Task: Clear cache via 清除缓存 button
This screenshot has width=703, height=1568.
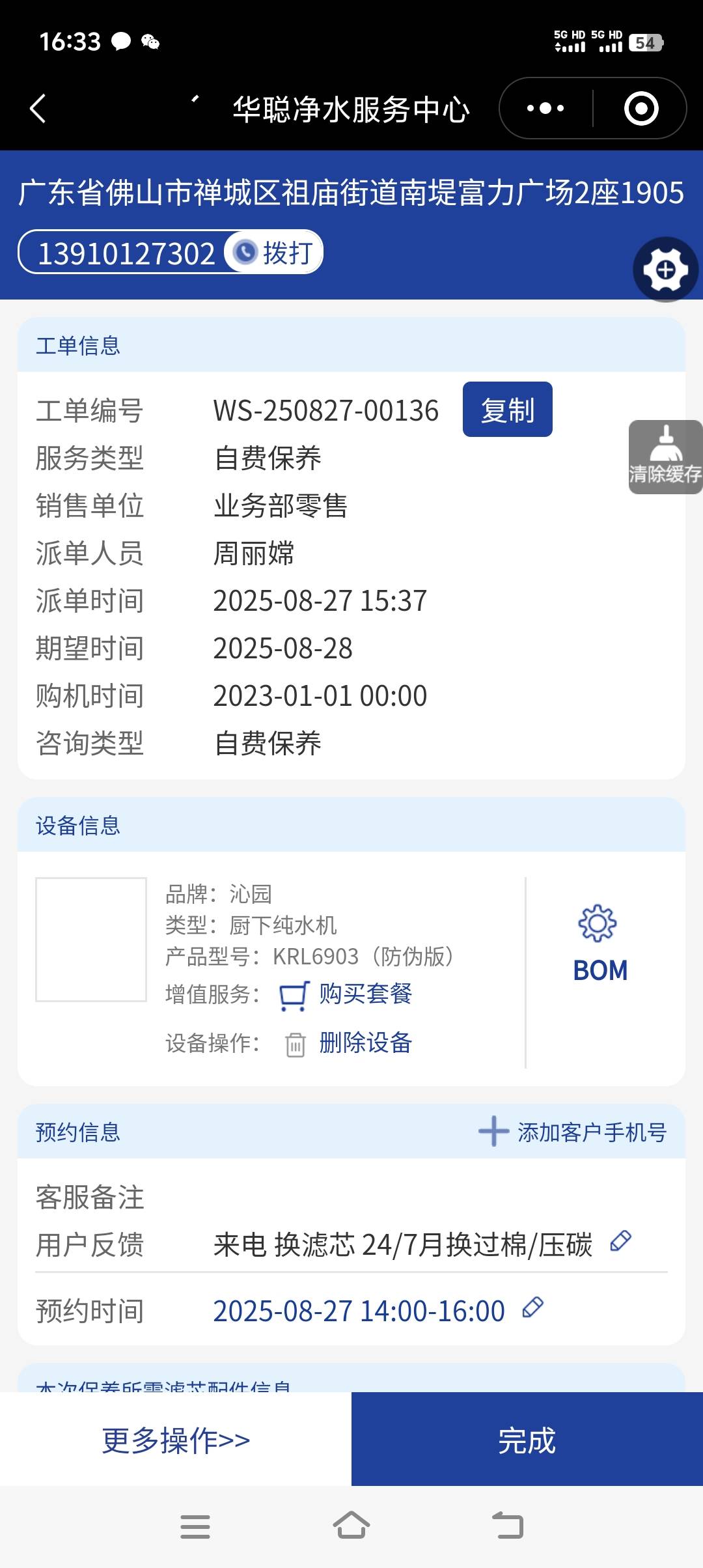Action: coord(665,457)
